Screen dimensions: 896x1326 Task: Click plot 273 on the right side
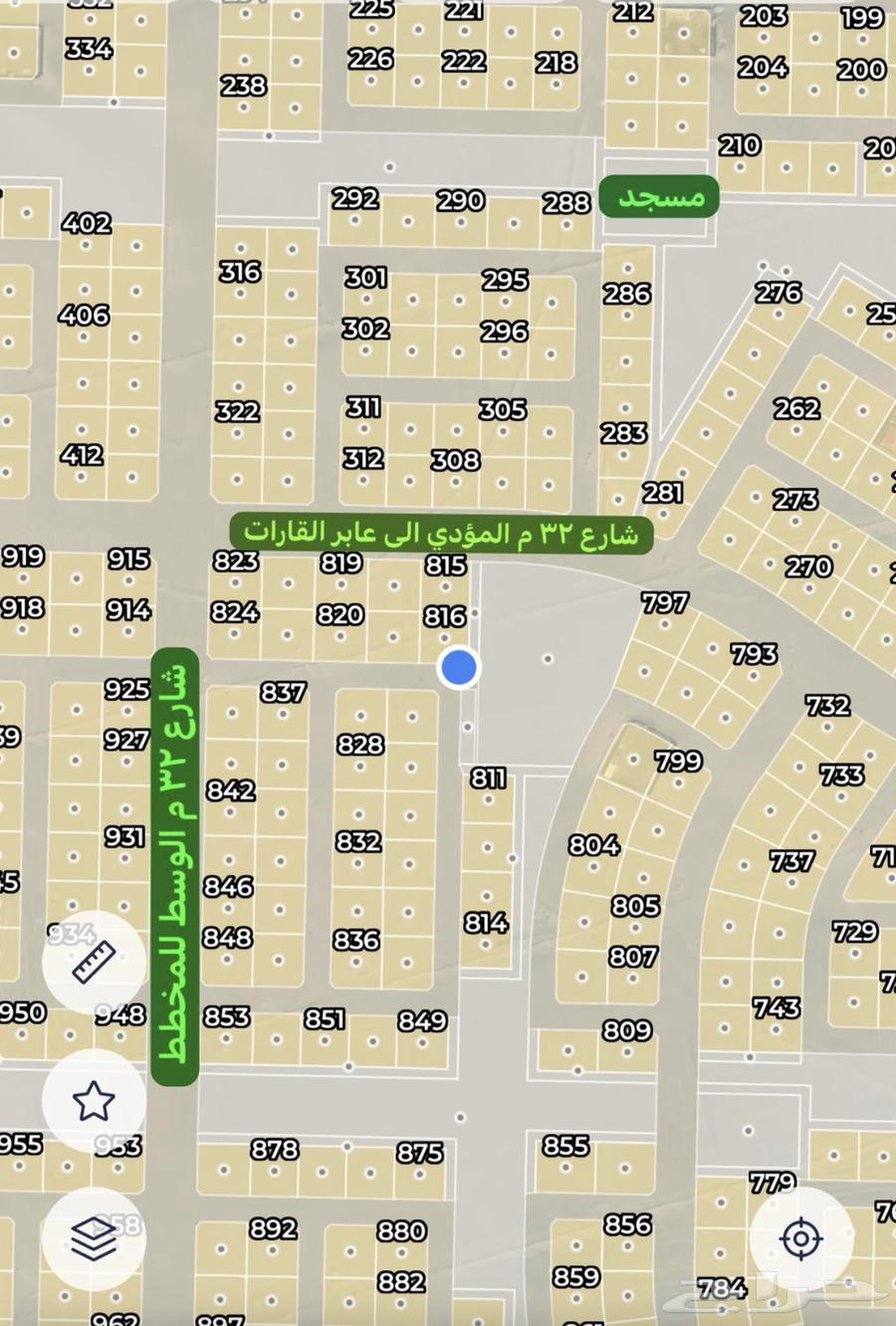[796, 498]
